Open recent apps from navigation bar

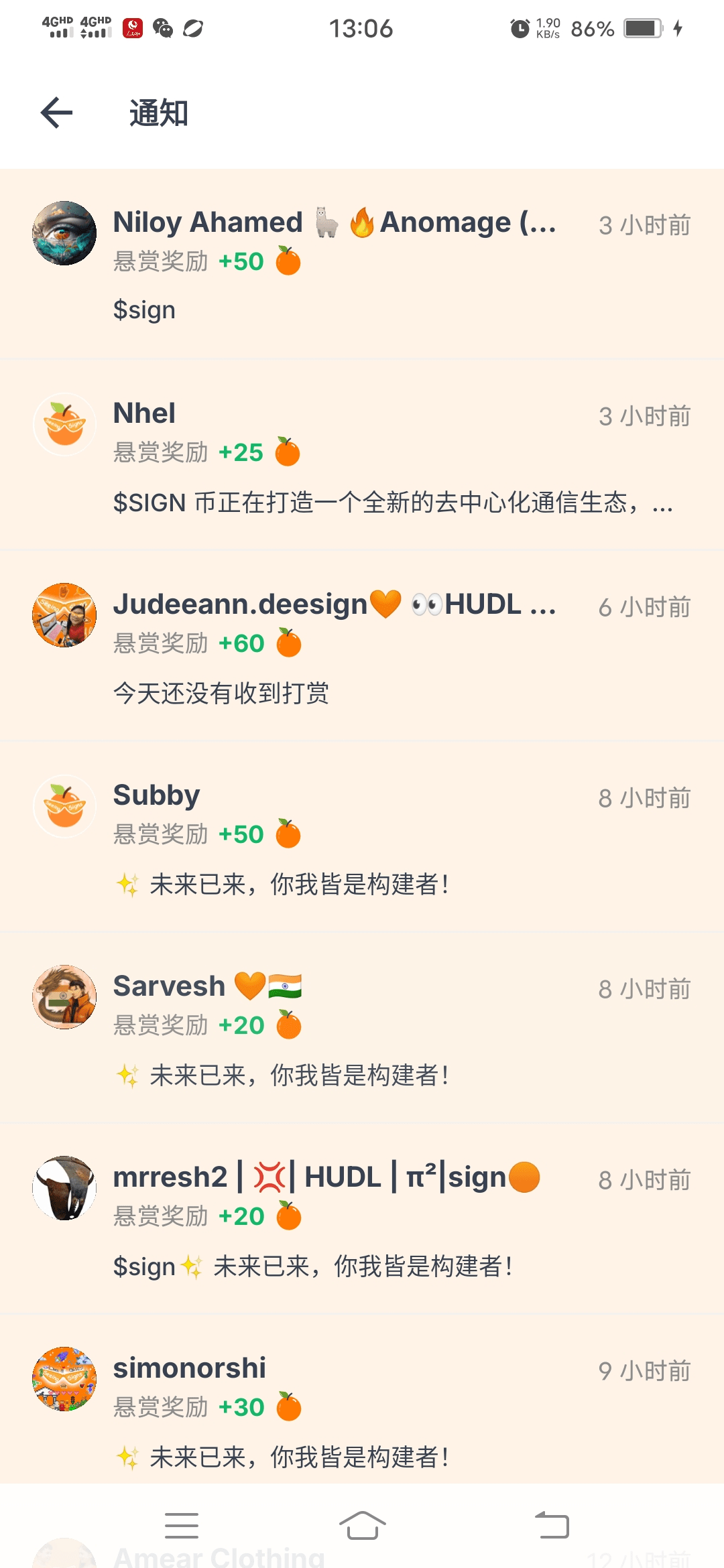(x=181, y=1526)
